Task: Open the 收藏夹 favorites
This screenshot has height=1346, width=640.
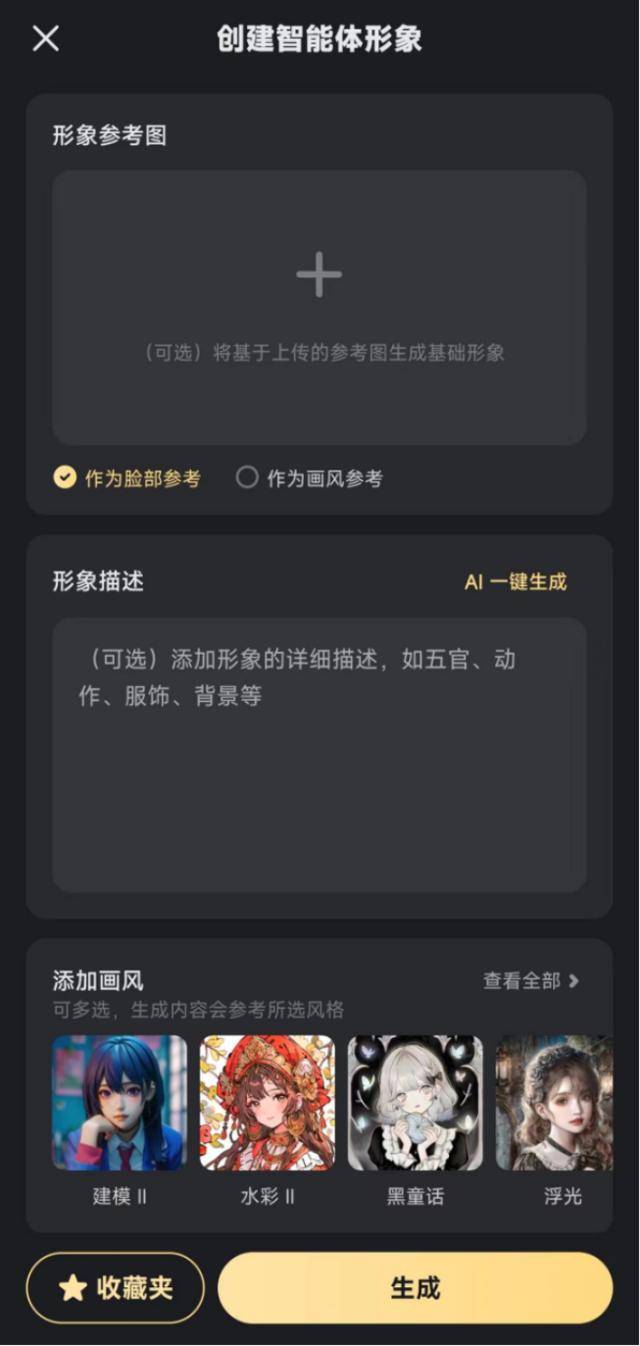Action: pos(115,1288)
